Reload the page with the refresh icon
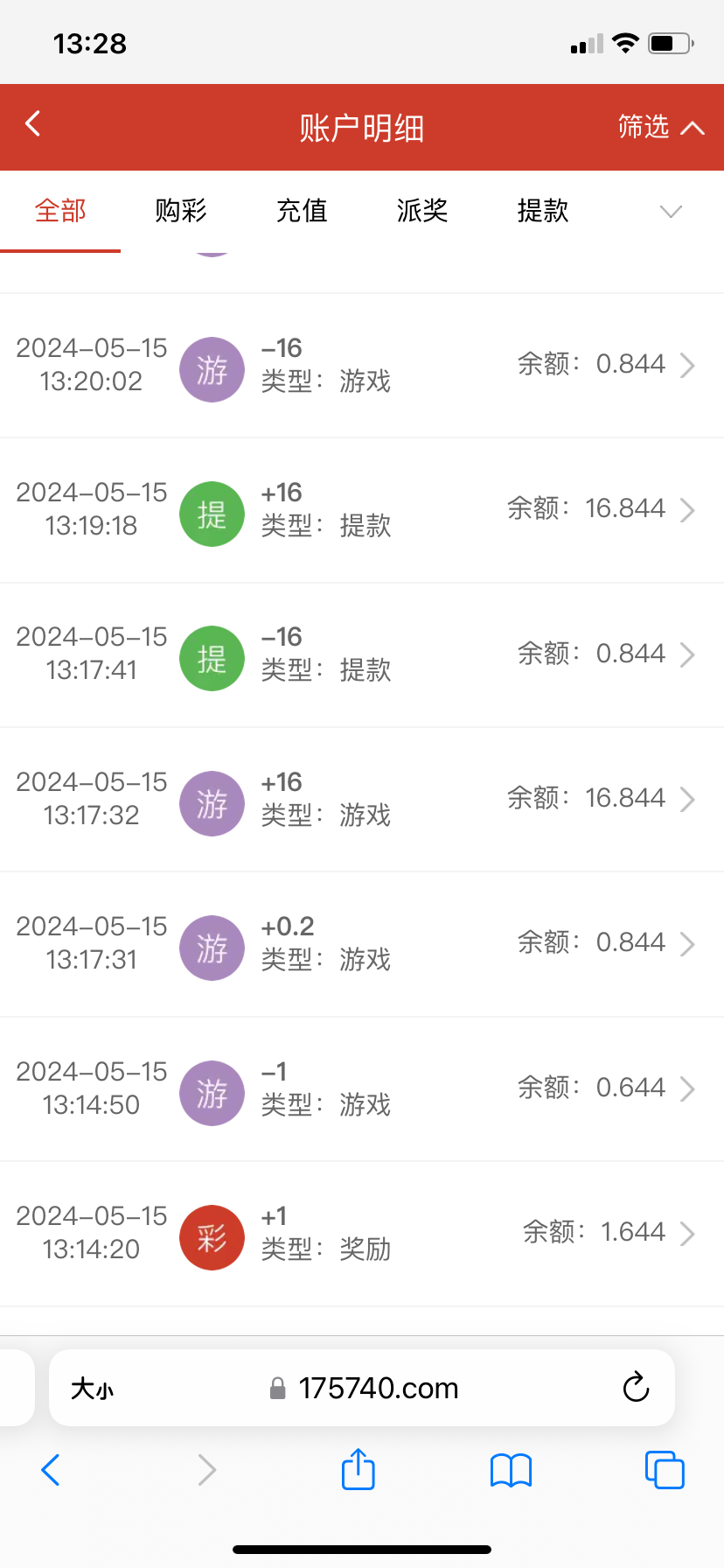 point(636,1388)
